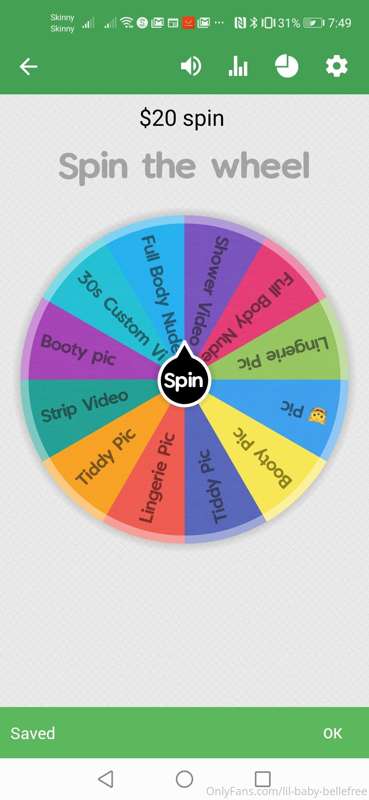Open the settings gear
Image resolution: width=369 pixels, height=800 pixels.
pyautogui.click(x=337, y=66)
